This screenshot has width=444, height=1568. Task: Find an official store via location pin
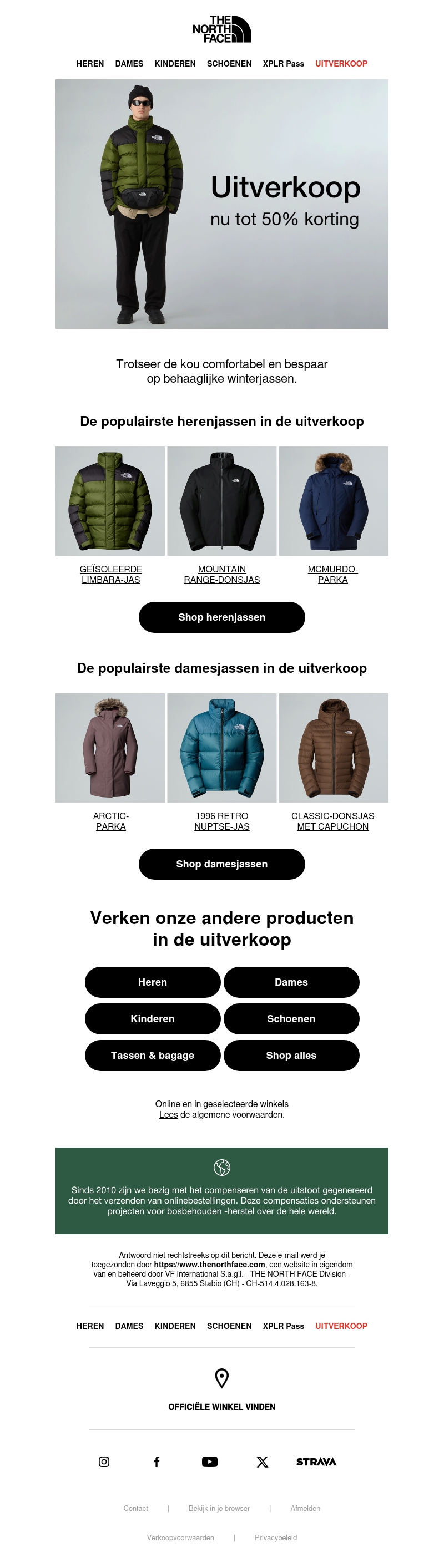point(221,1378)
